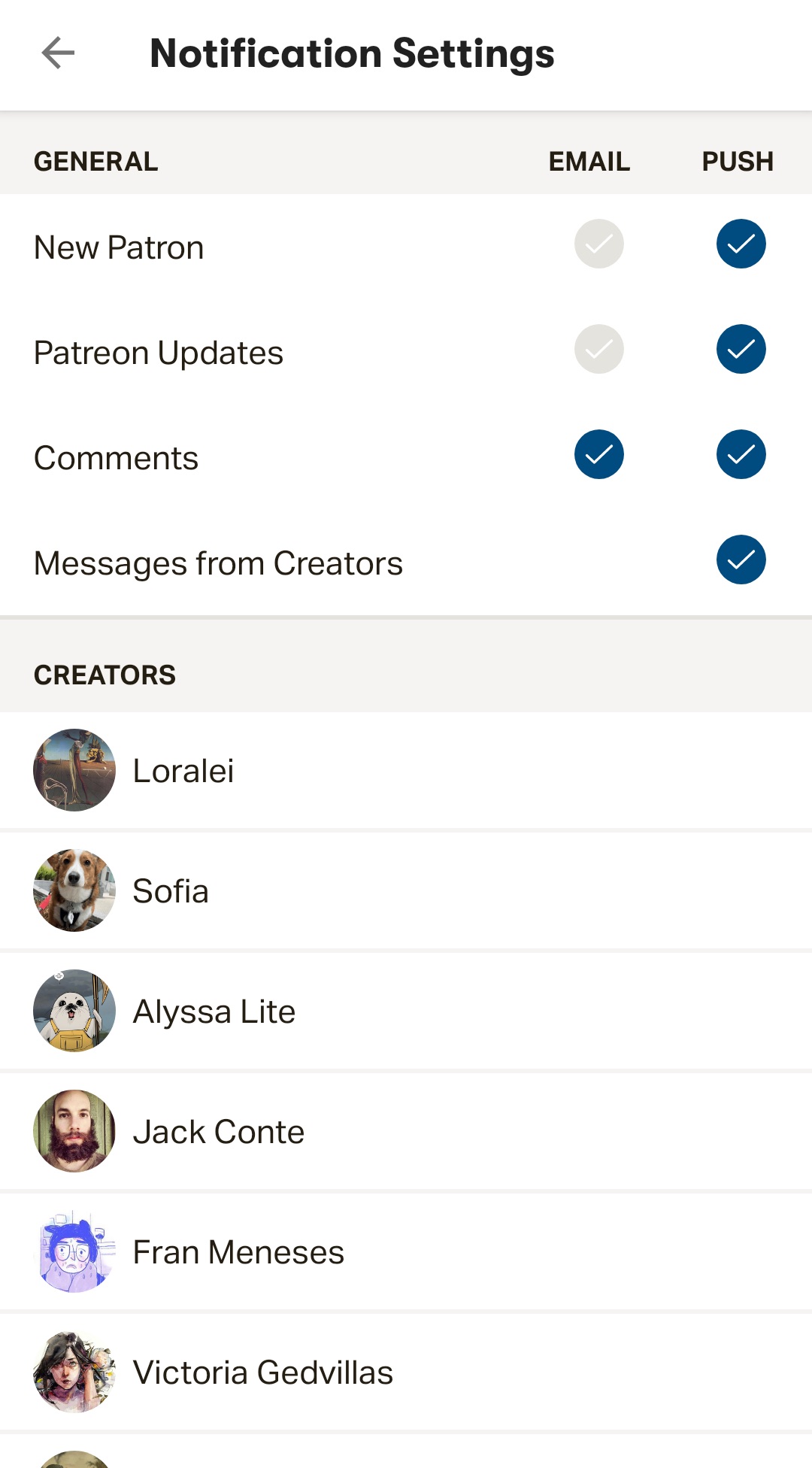Viewport: 812px width, 1468px height.
Task: Enable email notifications for New Patron
Action: 599,244
